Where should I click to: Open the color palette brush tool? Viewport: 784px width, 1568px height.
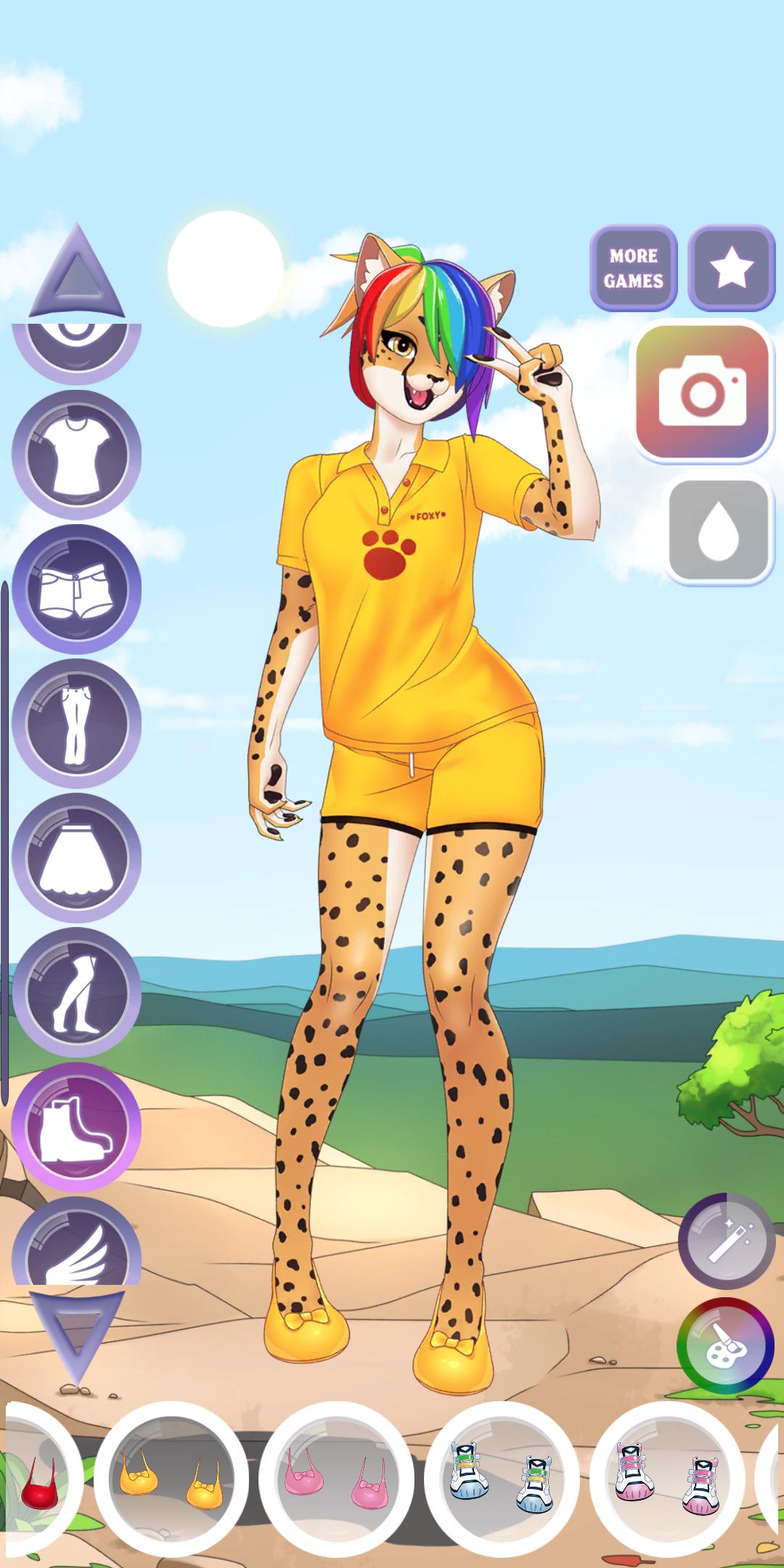coord(726,1345)
